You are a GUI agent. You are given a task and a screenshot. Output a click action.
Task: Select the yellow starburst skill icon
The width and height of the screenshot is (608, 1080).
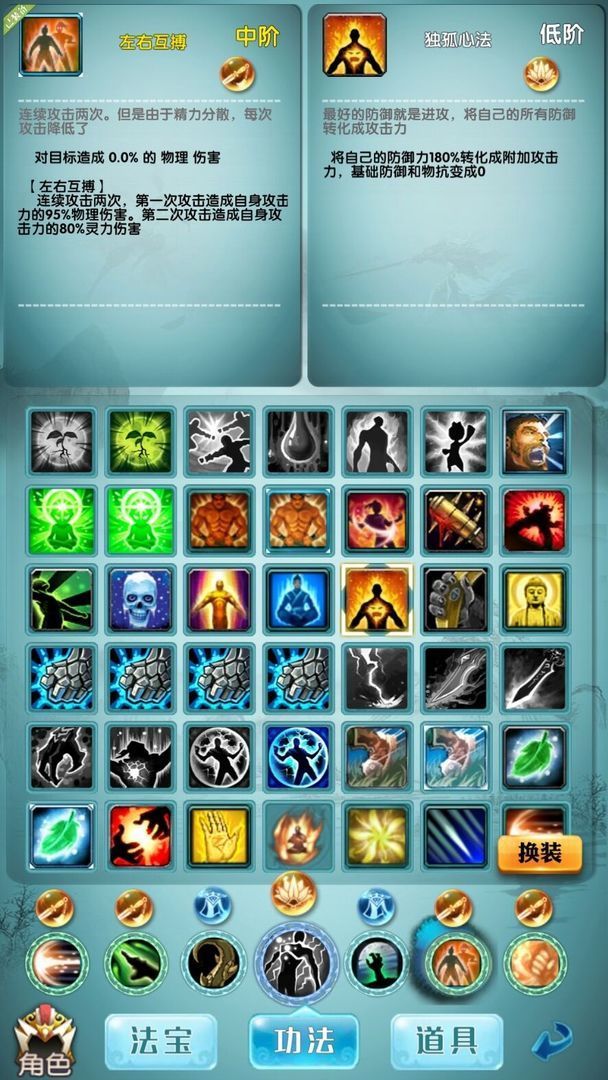coord(377,836)
